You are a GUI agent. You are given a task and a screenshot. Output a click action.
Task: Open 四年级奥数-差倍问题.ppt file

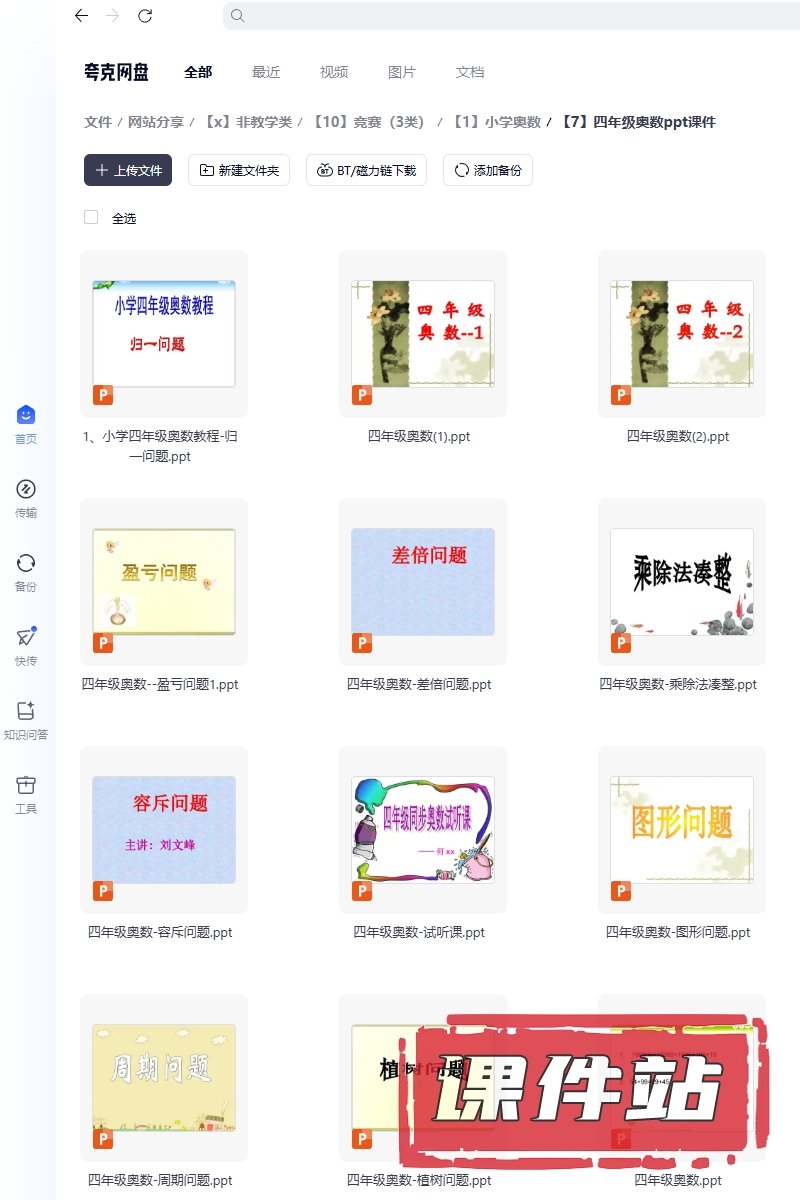click(x=422, y=582)
